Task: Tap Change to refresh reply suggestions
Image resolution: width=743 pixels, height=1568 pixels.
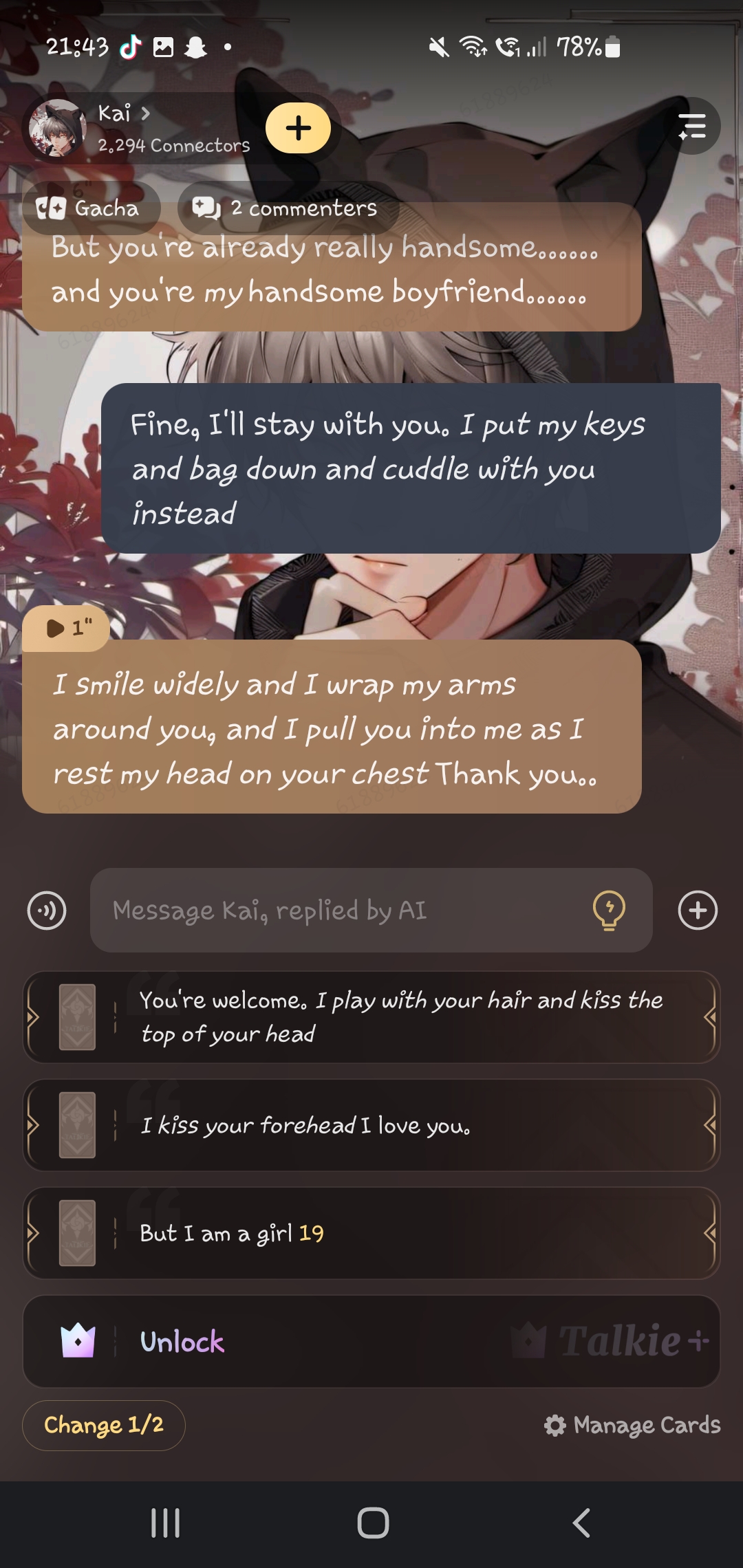Action: click(x=104, y=1425)
